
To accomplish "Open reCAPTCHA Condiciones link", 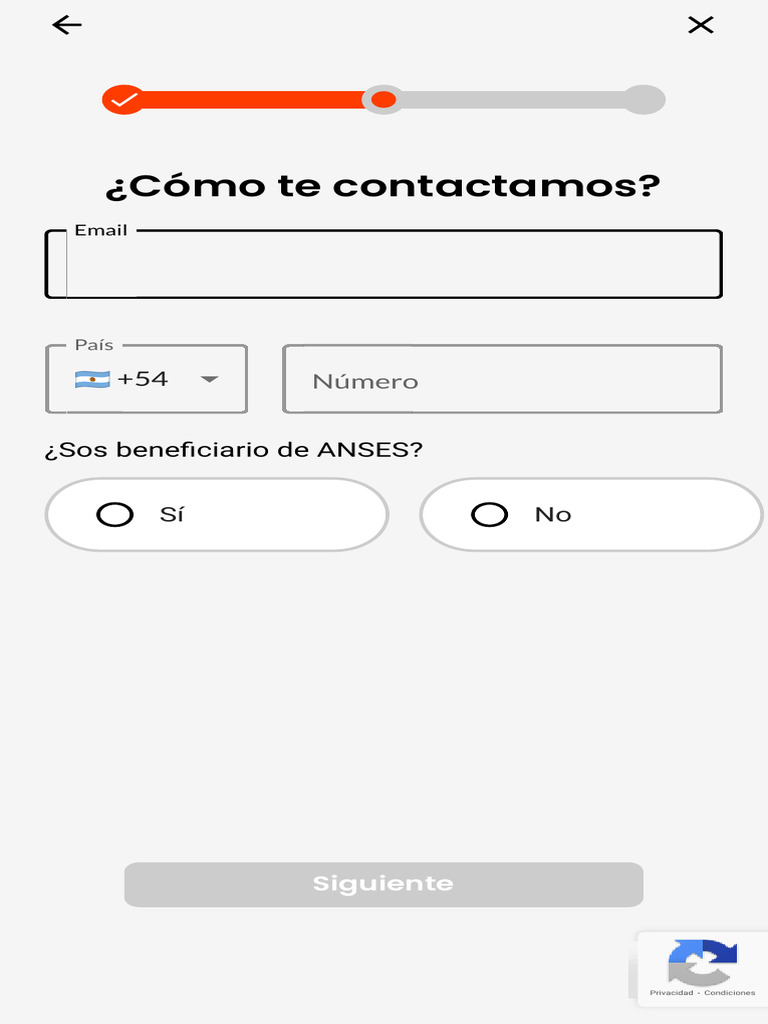I will (729, 993).
